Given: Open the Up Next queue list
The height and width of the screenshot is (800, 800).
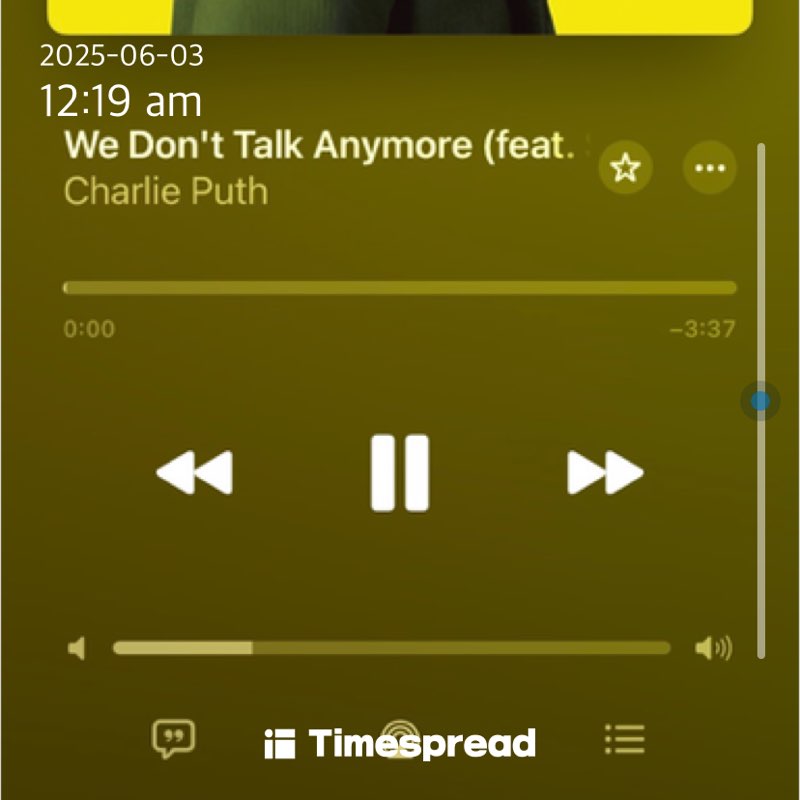Looking at the screenshot, I should pos(625,740).
